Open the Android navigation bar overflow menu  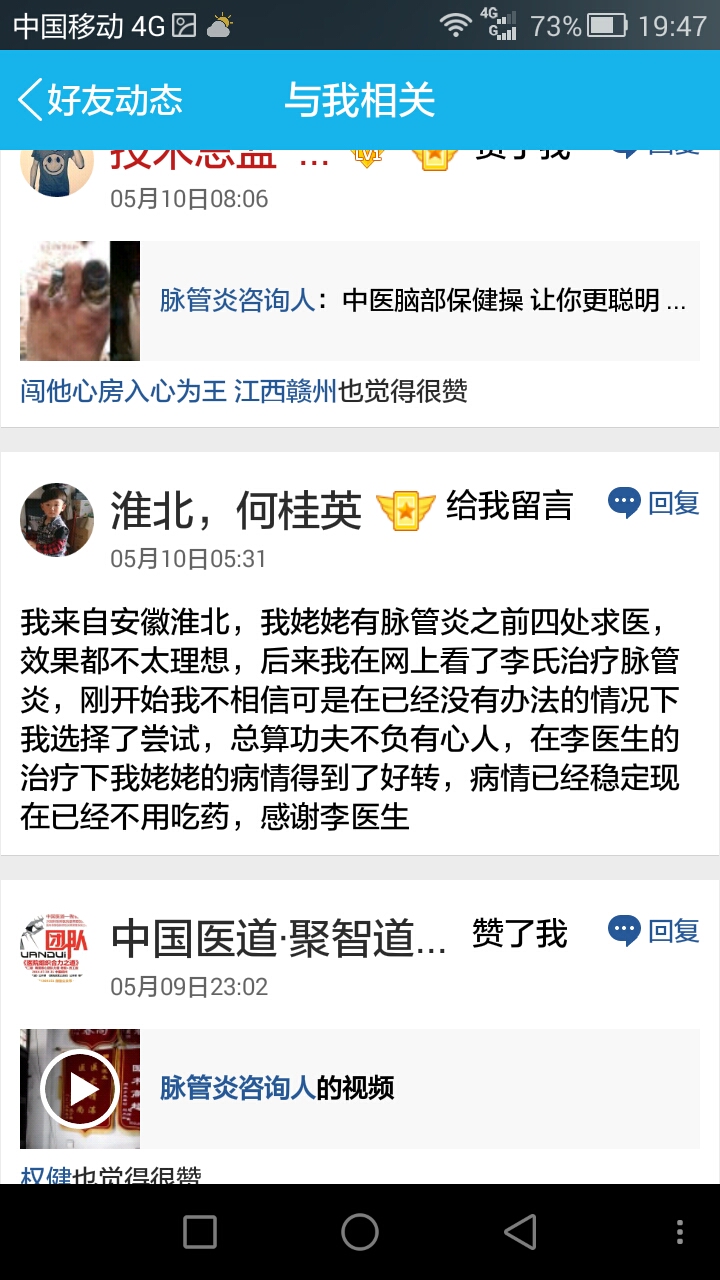(x=680, y=1232)
